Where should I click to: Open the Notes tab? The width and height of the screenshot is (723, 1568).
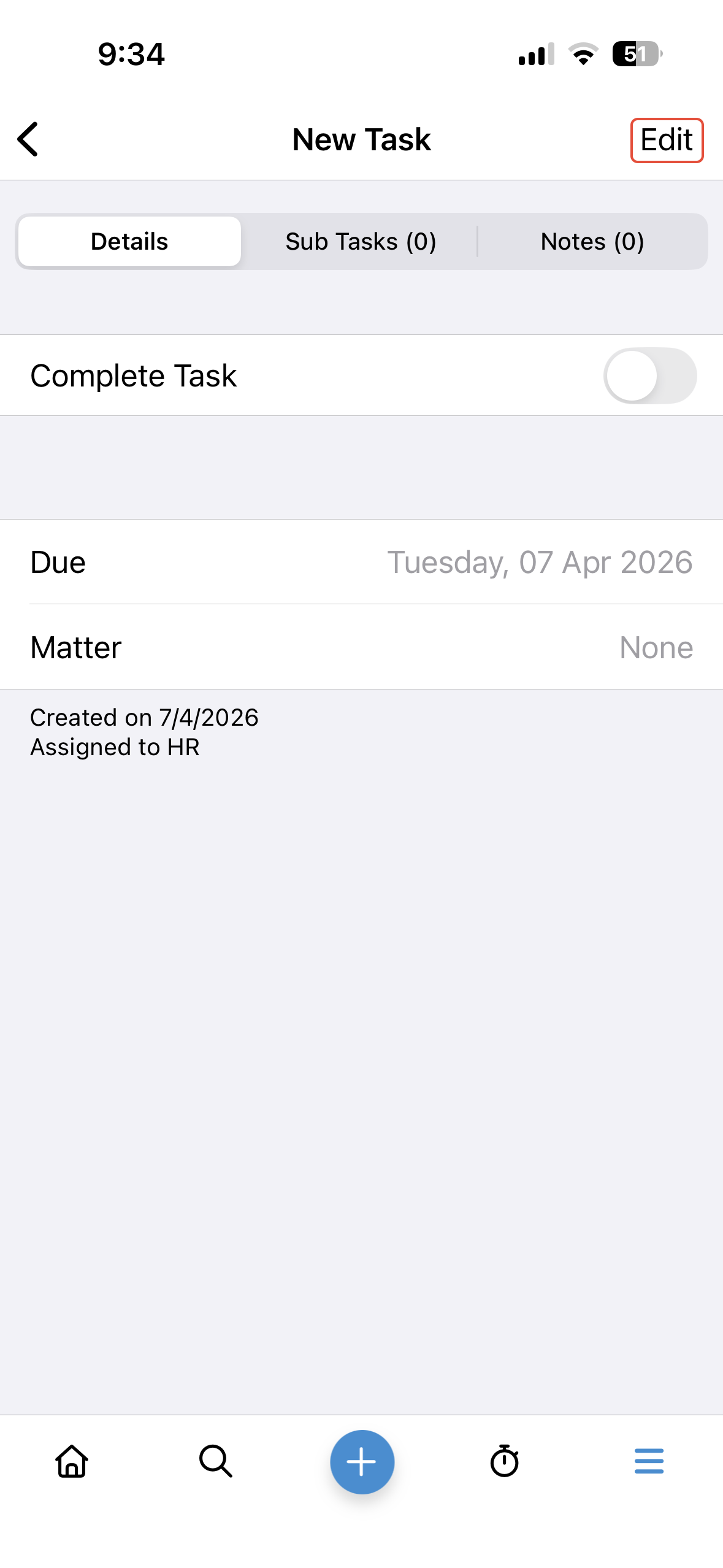[592, 242]
